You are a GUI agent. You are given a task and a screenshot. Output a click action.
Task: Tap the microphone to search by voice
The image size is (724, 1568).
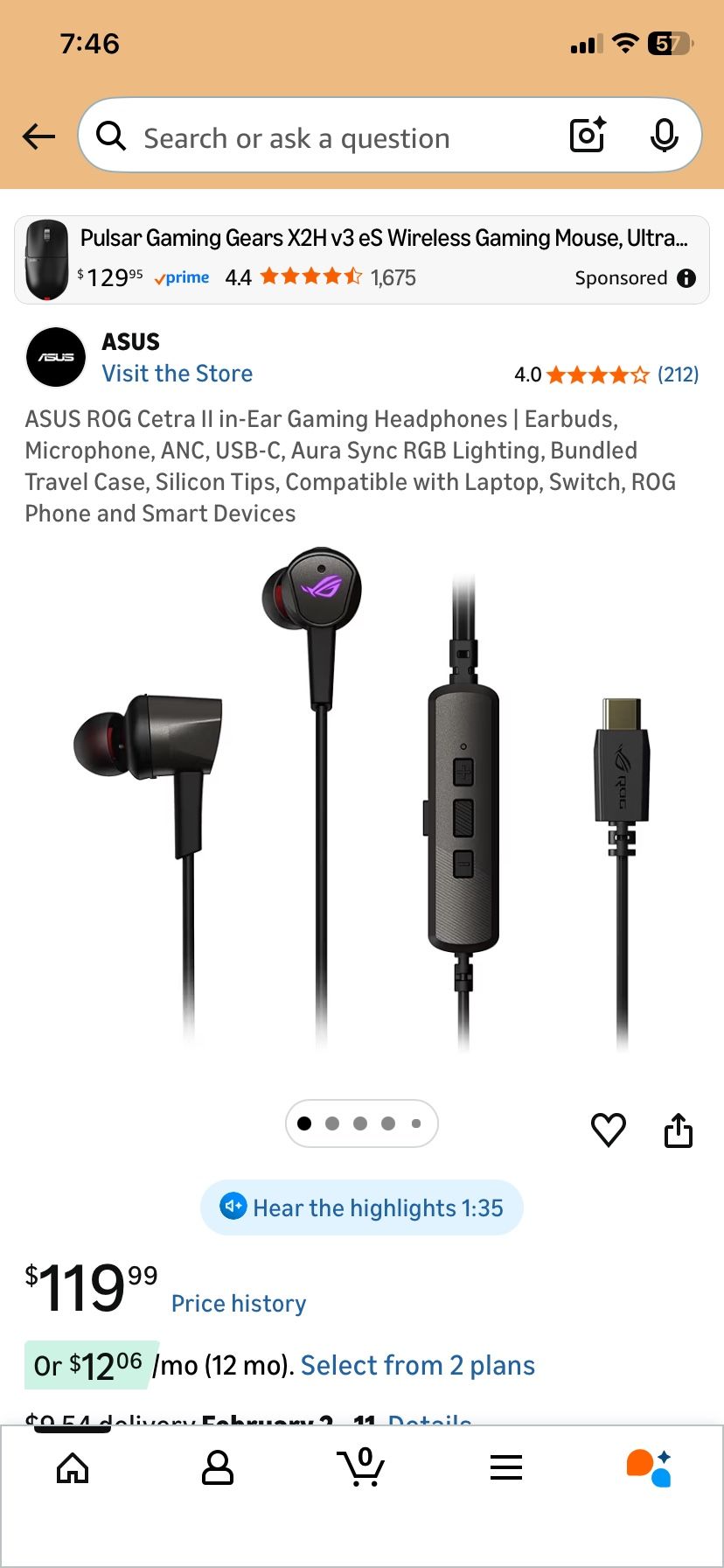(665, 136)
